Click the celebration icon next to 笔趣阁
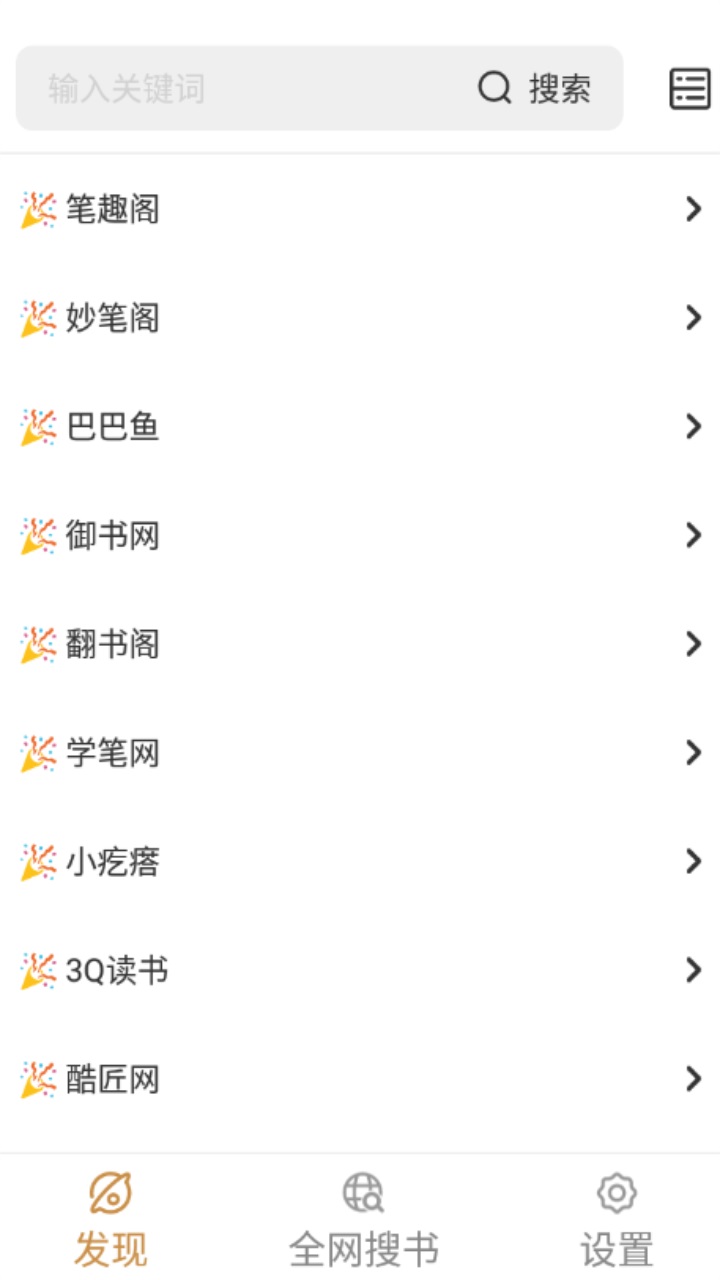Viewport: 720px width, 1280px height. (36, 208)
